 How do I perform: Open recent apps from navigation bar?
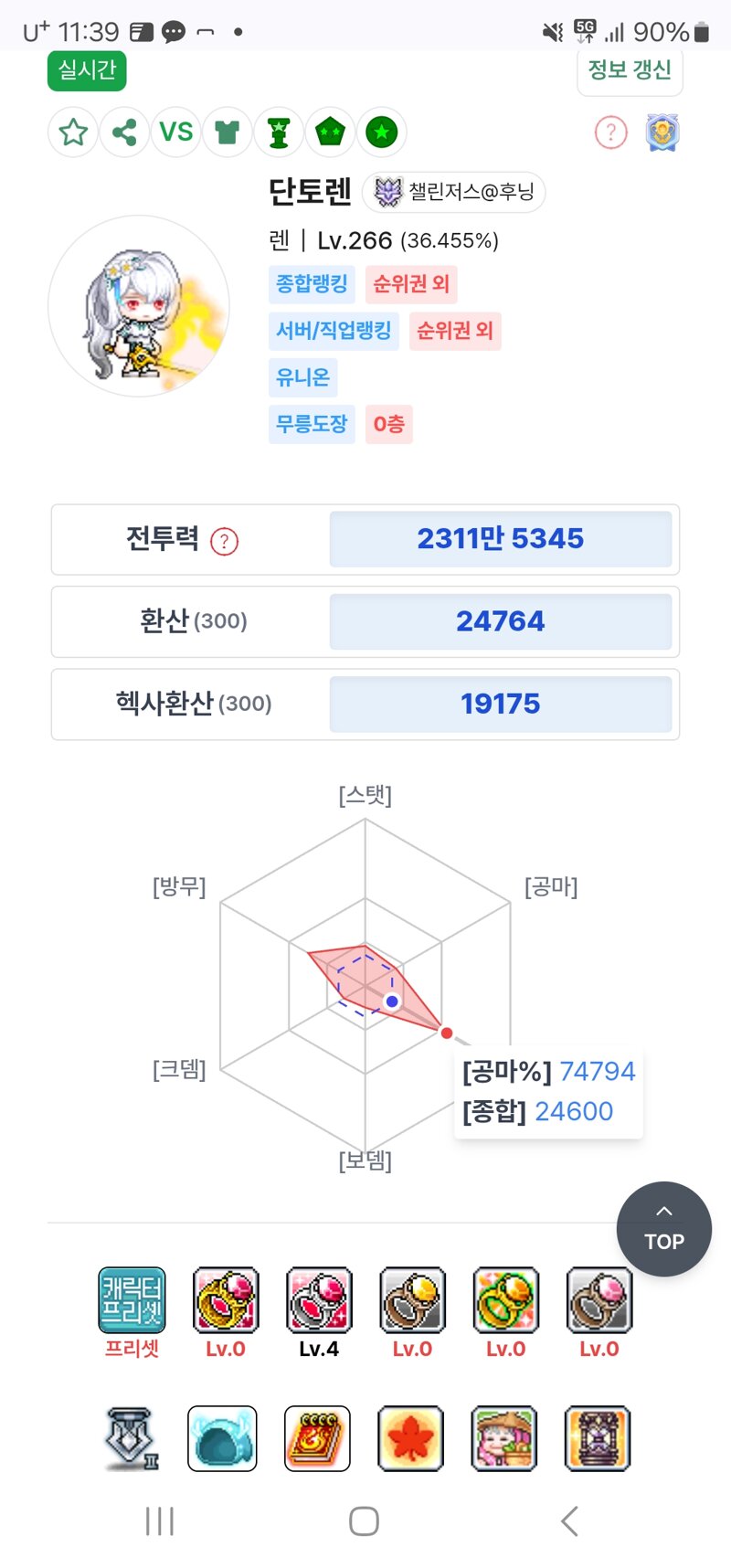pos(160,1521)
